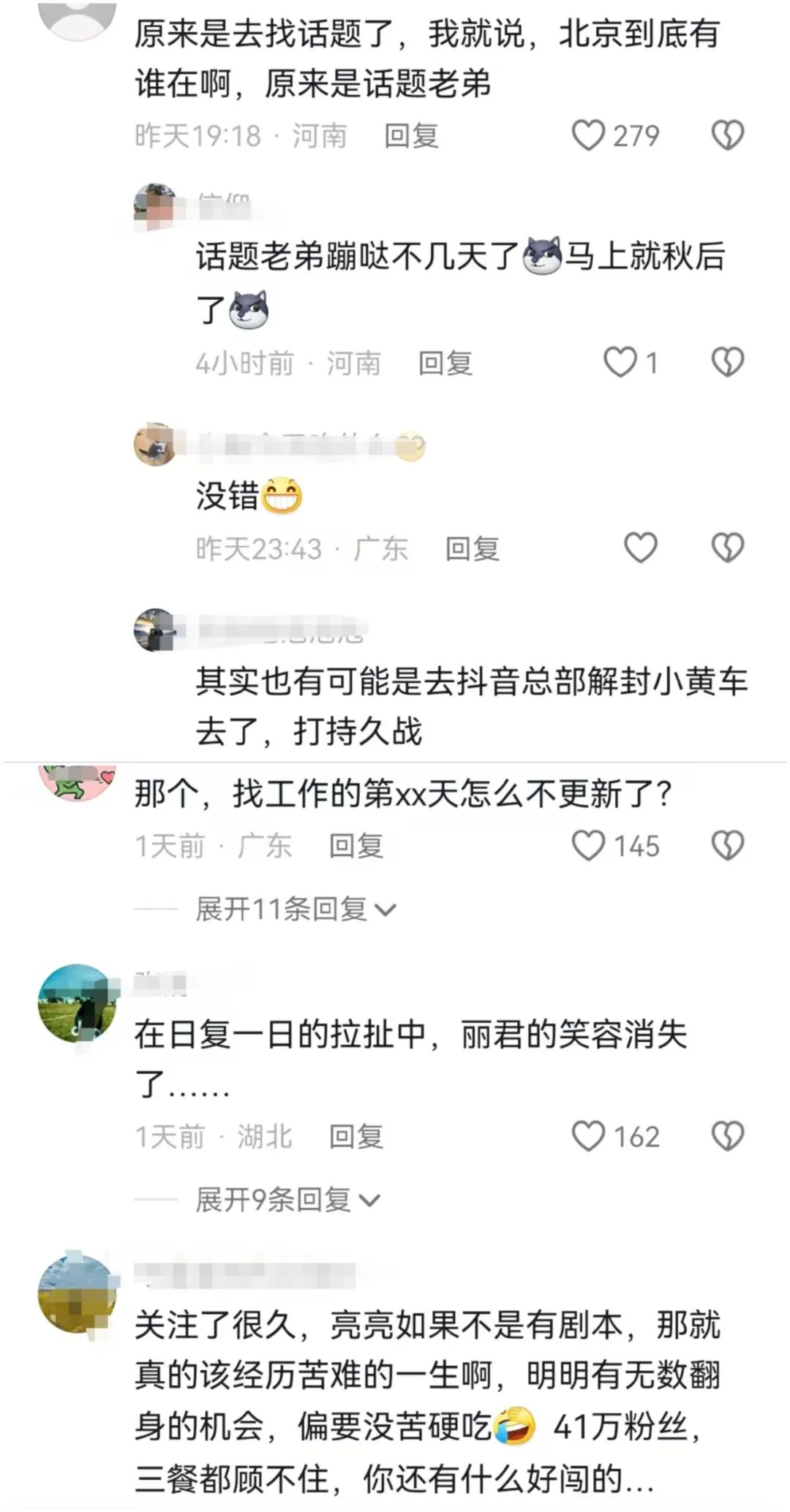Image resolution: width=790 pixels, height=1512 pixels.
Task: Reply to the 1天前 广东 comment
Action: point(355,846)
